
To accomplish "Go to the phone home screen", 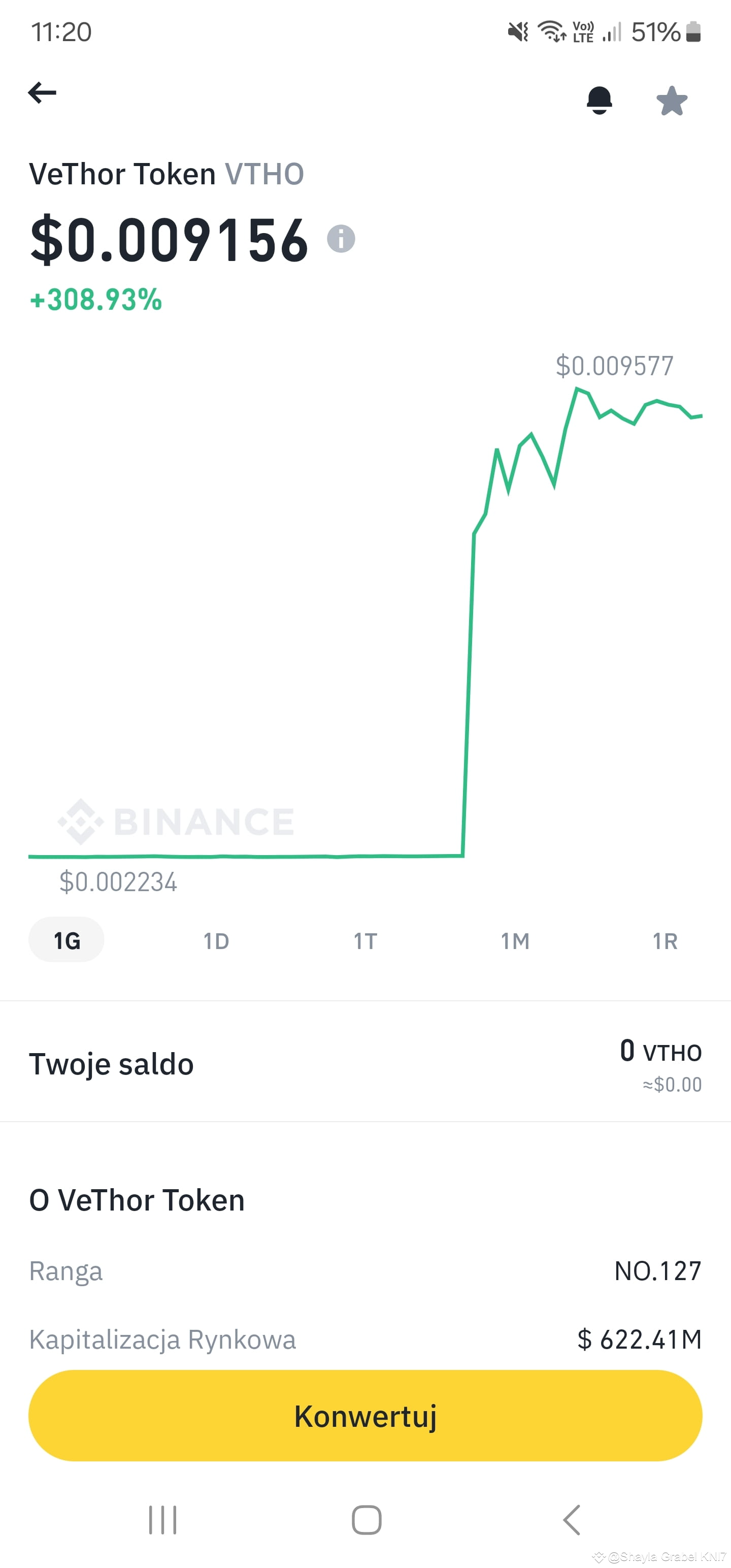I will (367, 1520).
